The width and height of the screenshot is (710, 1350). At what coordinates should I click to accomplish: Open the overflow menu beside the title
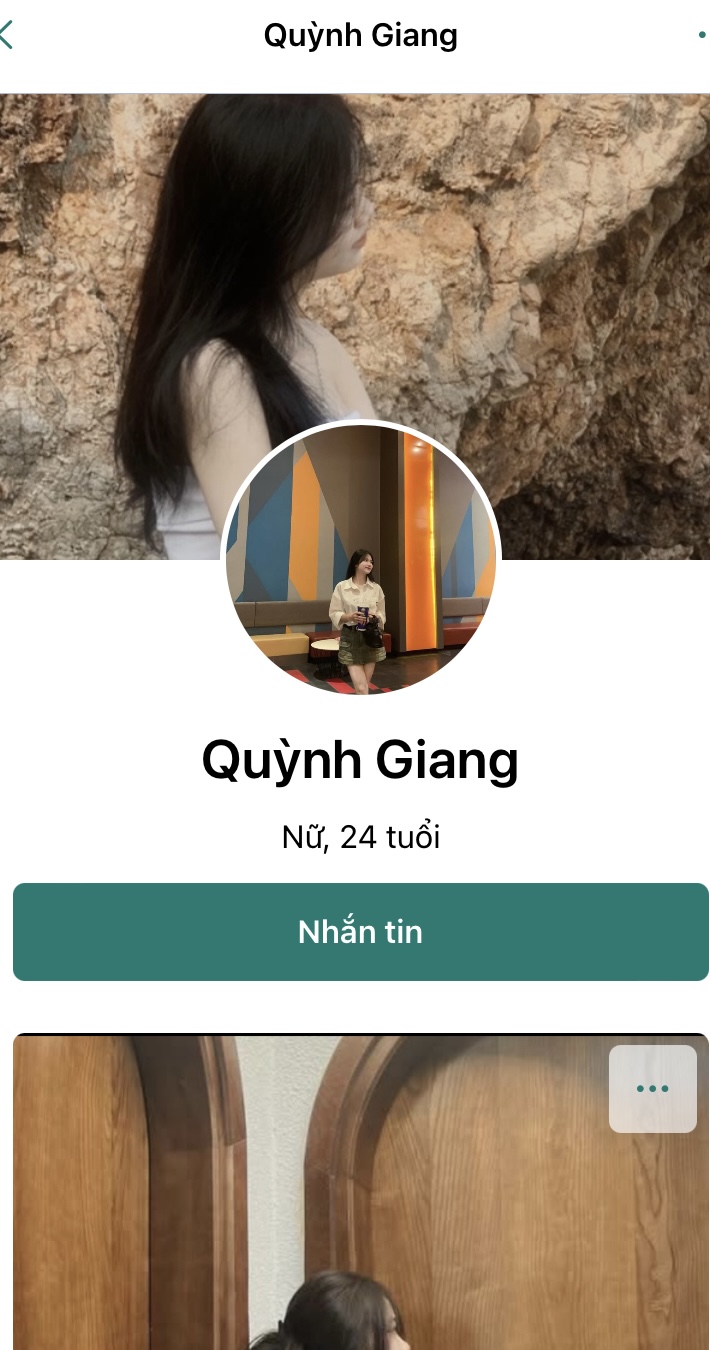(x=702, y=35)
